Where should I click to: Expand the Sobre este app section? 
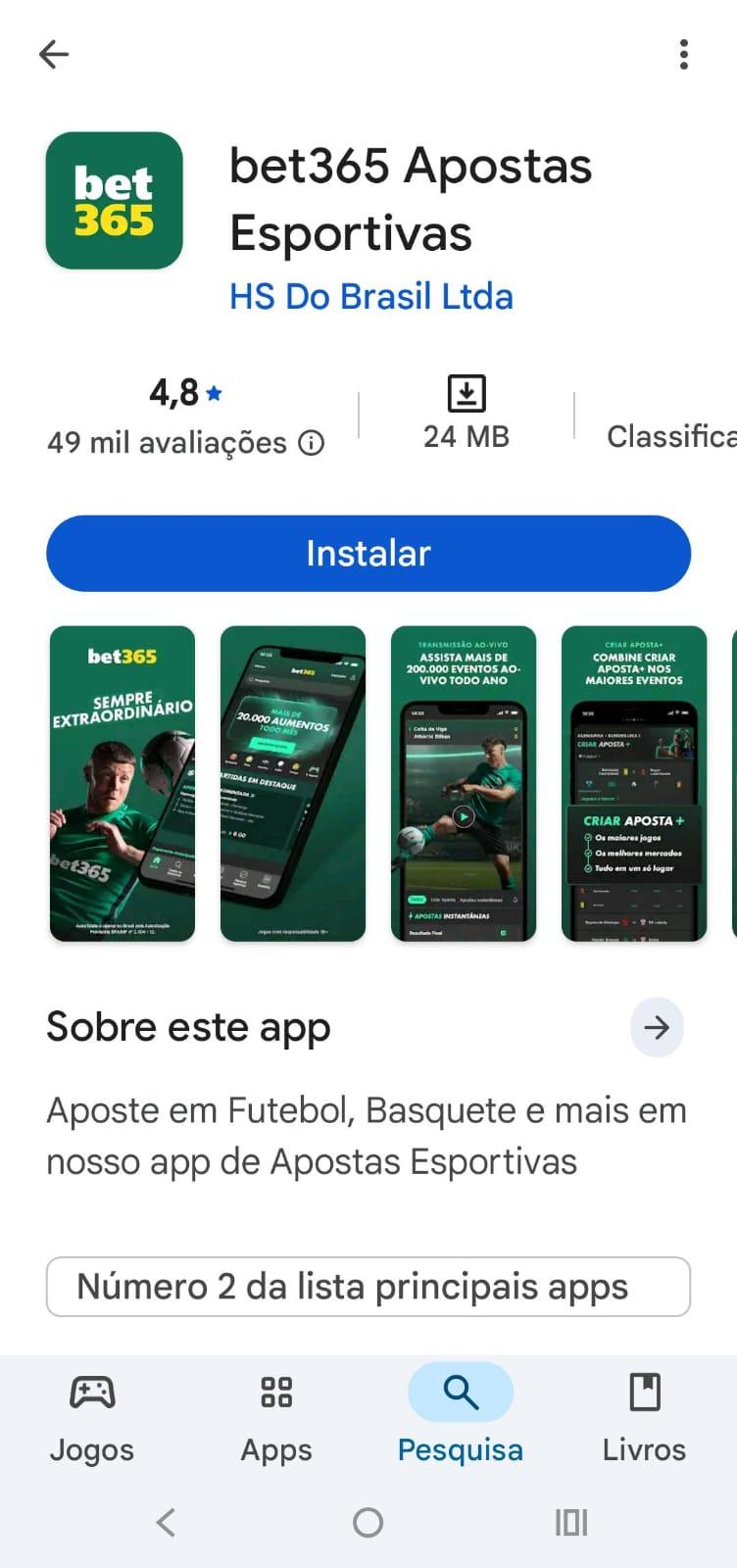[657, 1027]
